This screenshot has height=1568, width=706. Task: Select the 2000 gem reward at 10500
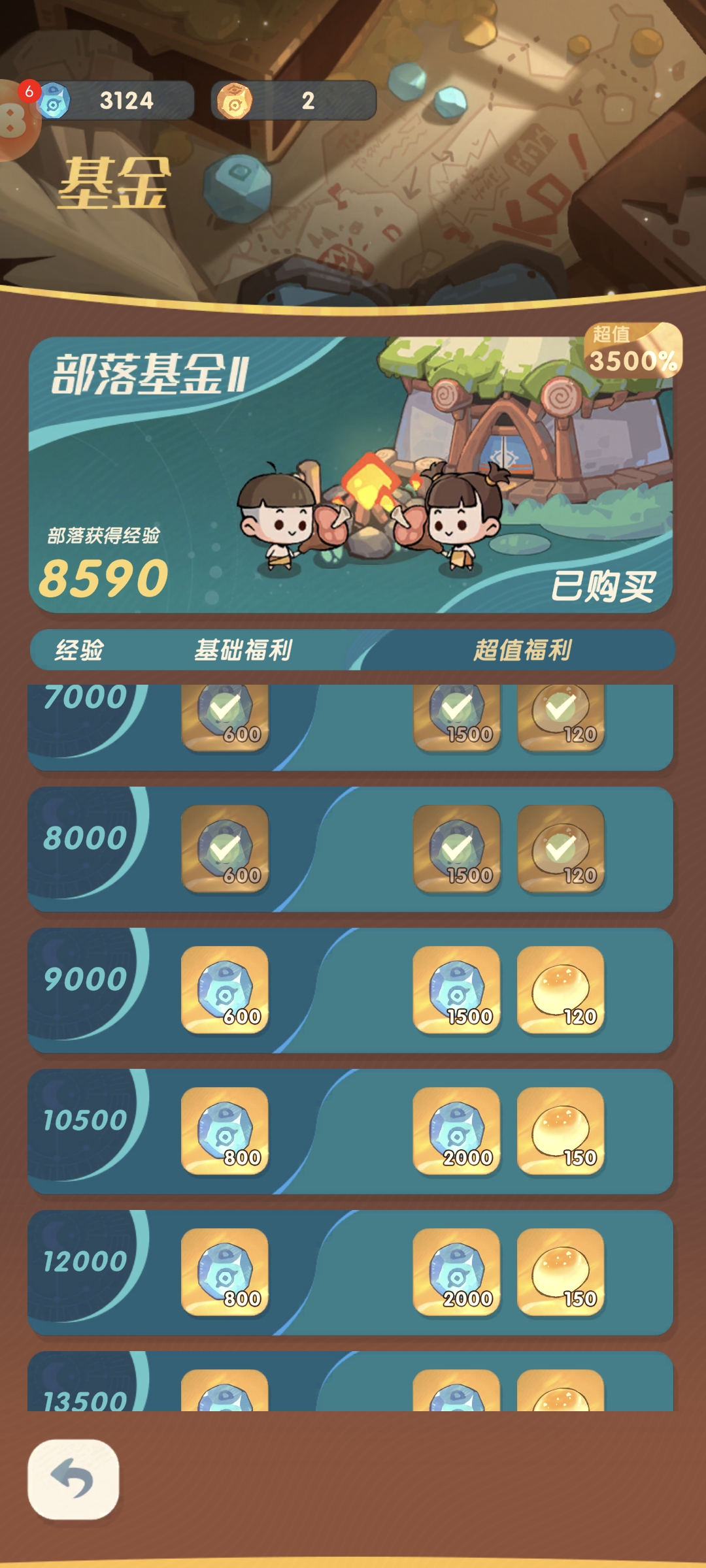tap(457, 1131)
